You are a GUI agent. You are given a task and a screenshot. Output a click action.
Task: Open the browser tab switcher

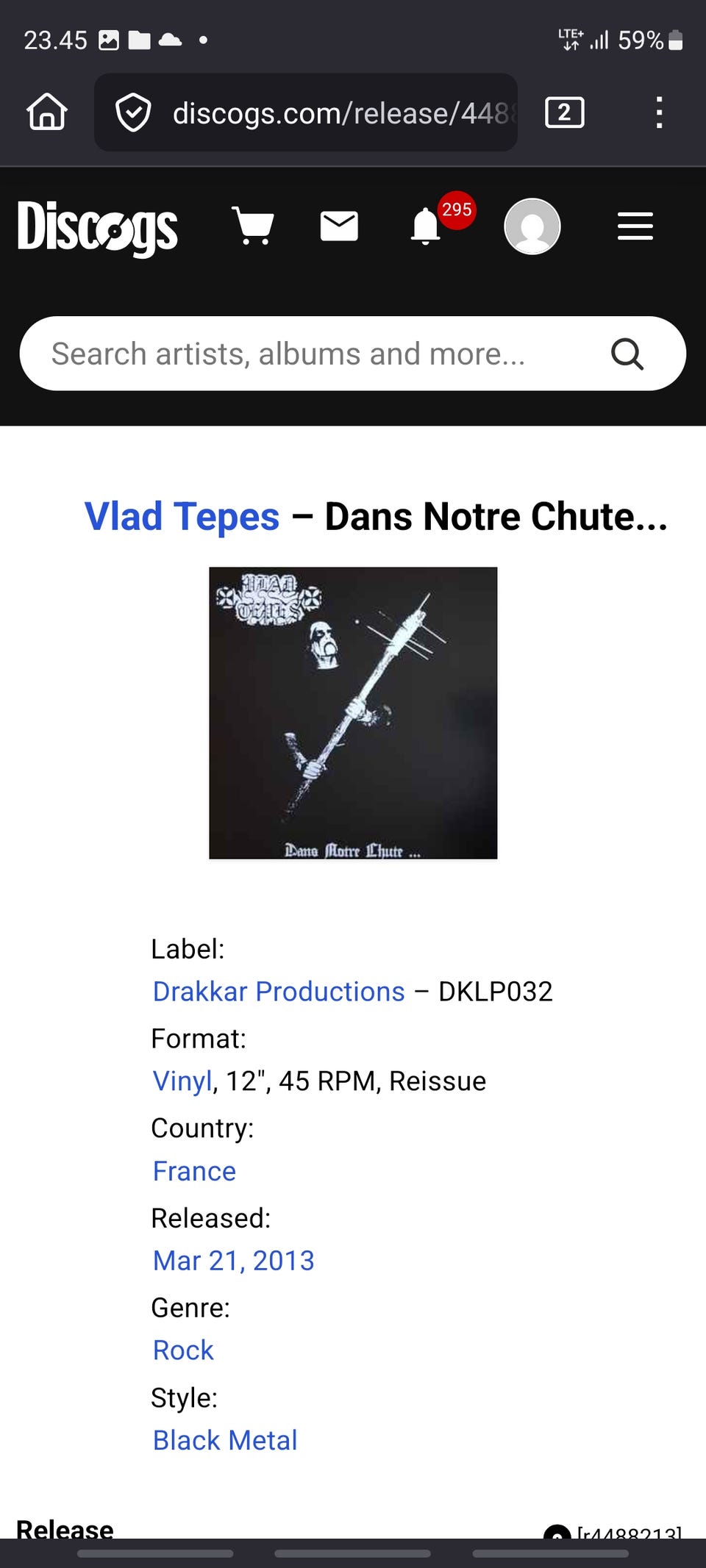click(x=564, y=112)
